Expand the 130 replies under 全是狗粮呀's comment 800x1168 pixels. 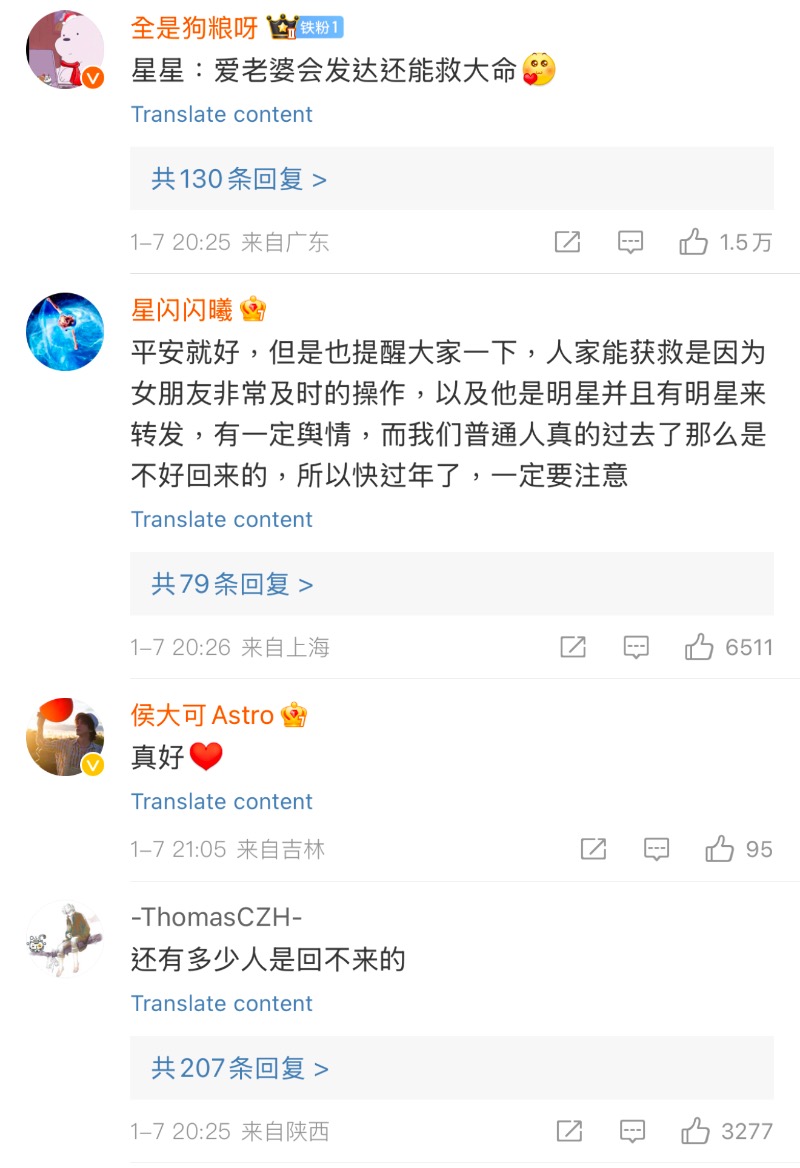pyautogui.click(x=239, y=179)
